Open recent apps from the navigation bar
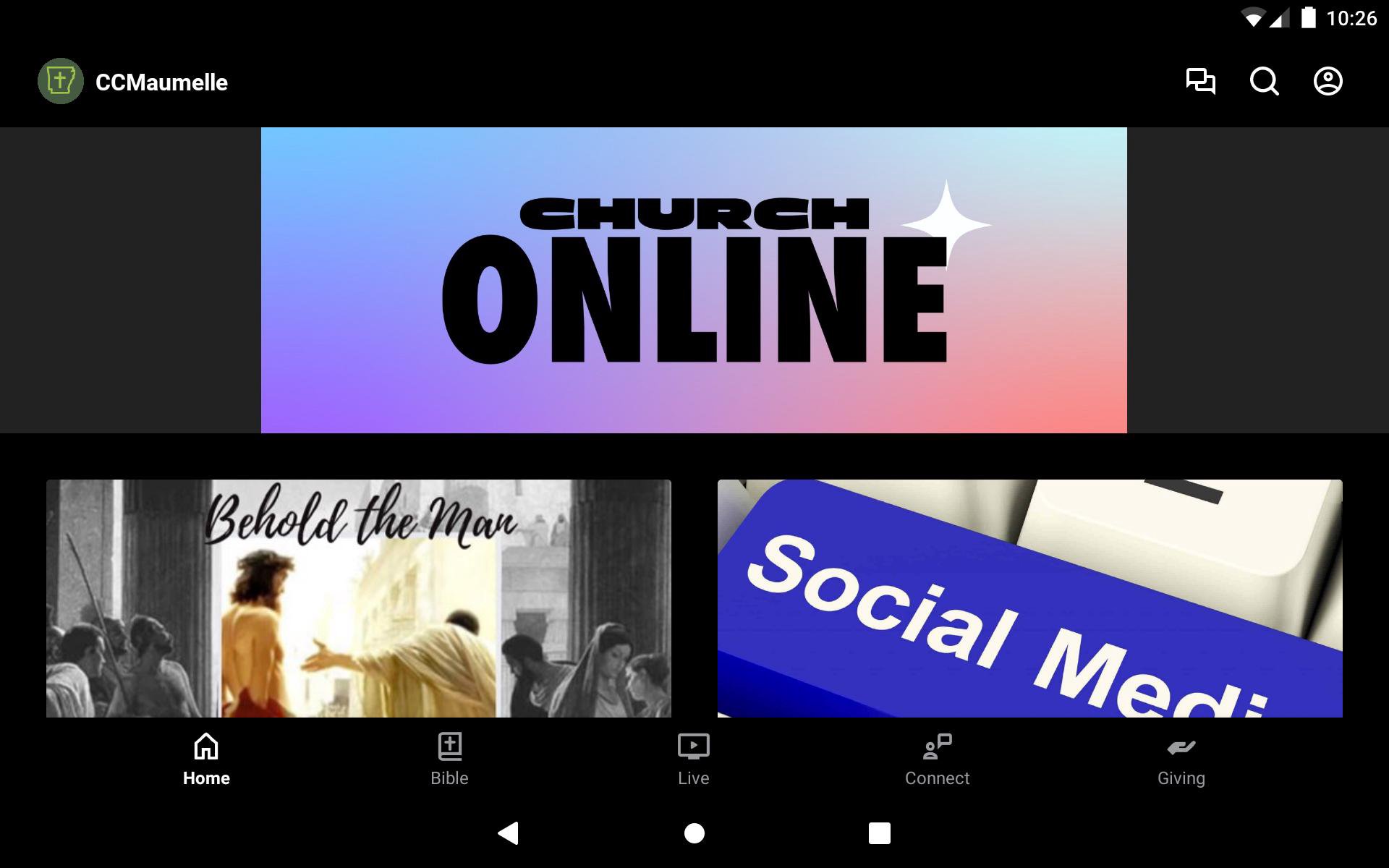Screen dimensions: 1389x868 coord(879,833)
